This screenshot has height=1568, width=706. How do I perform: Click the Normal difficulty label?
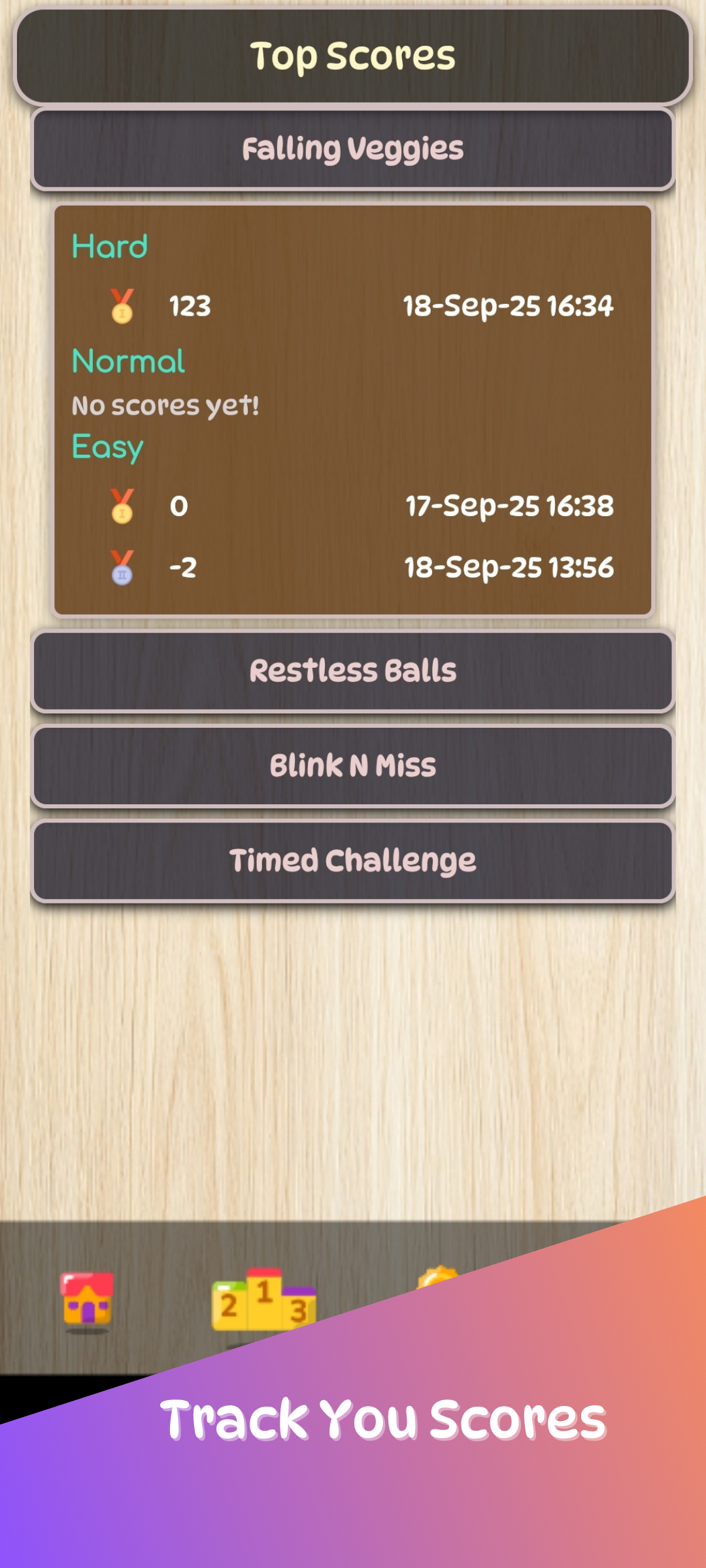coord(128,361)
